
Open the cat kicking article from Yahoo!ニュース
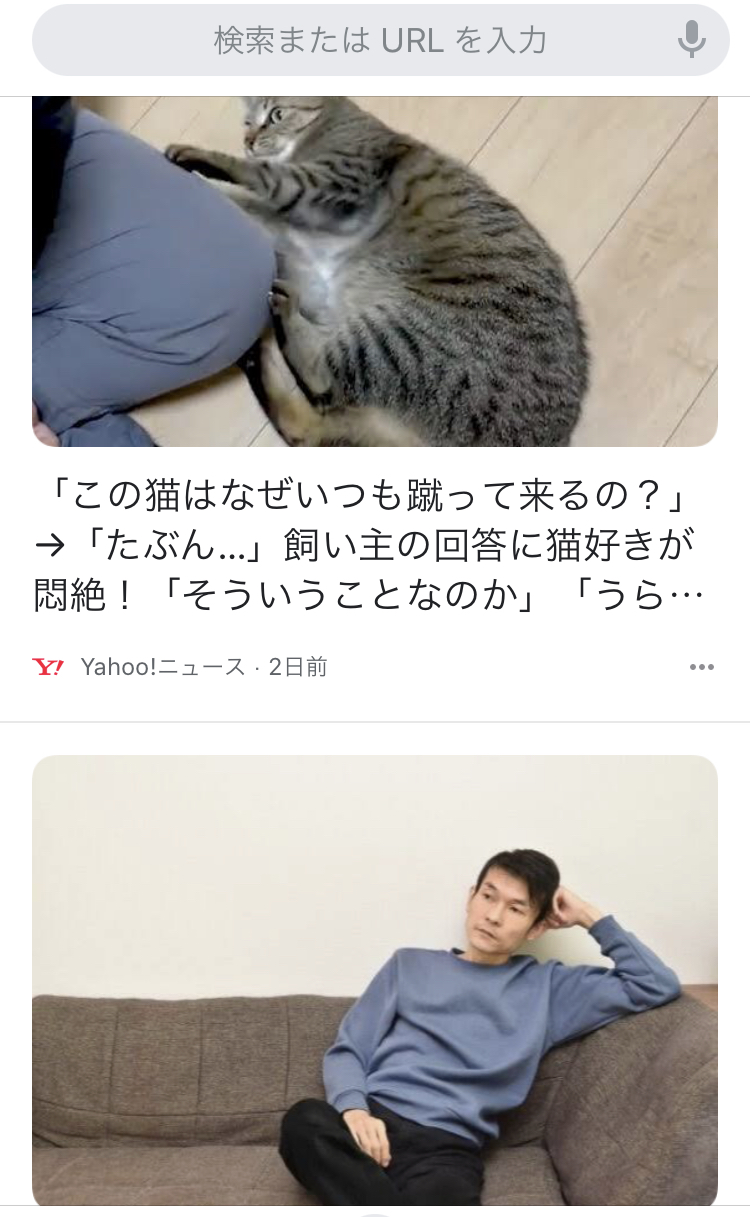tap(372, 545)
